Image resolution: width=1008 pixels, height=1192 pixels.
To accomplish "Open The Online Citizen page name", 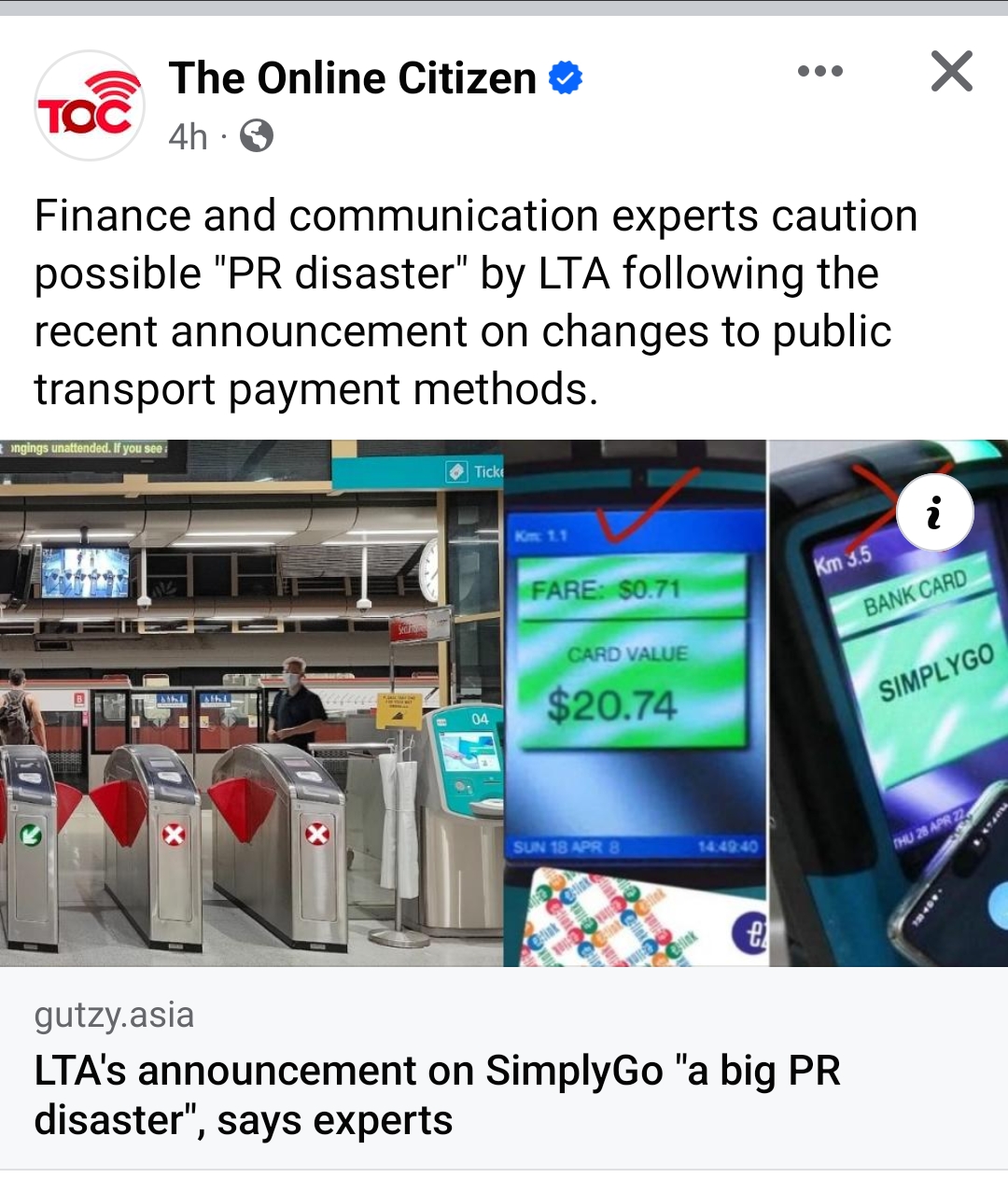I will 352,78.
